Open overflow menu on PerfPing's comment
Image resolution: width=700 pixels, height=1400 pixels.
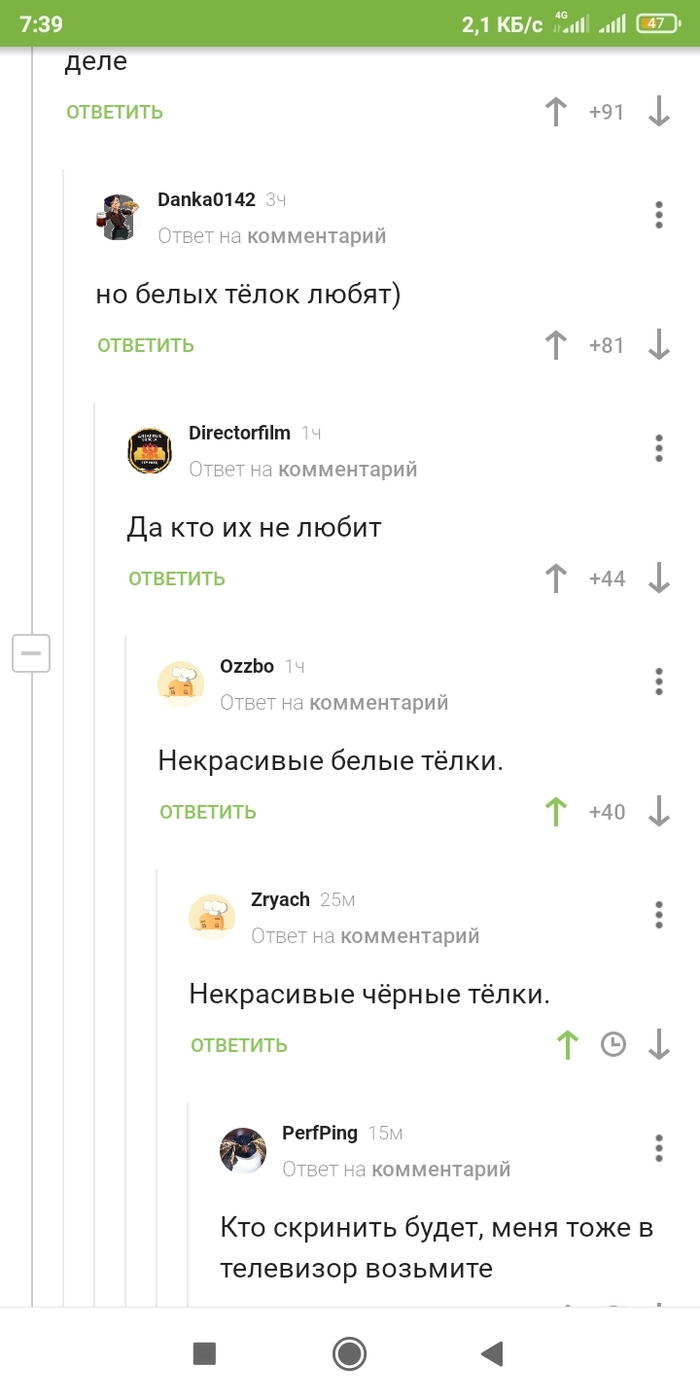[x=658, y=1147]
